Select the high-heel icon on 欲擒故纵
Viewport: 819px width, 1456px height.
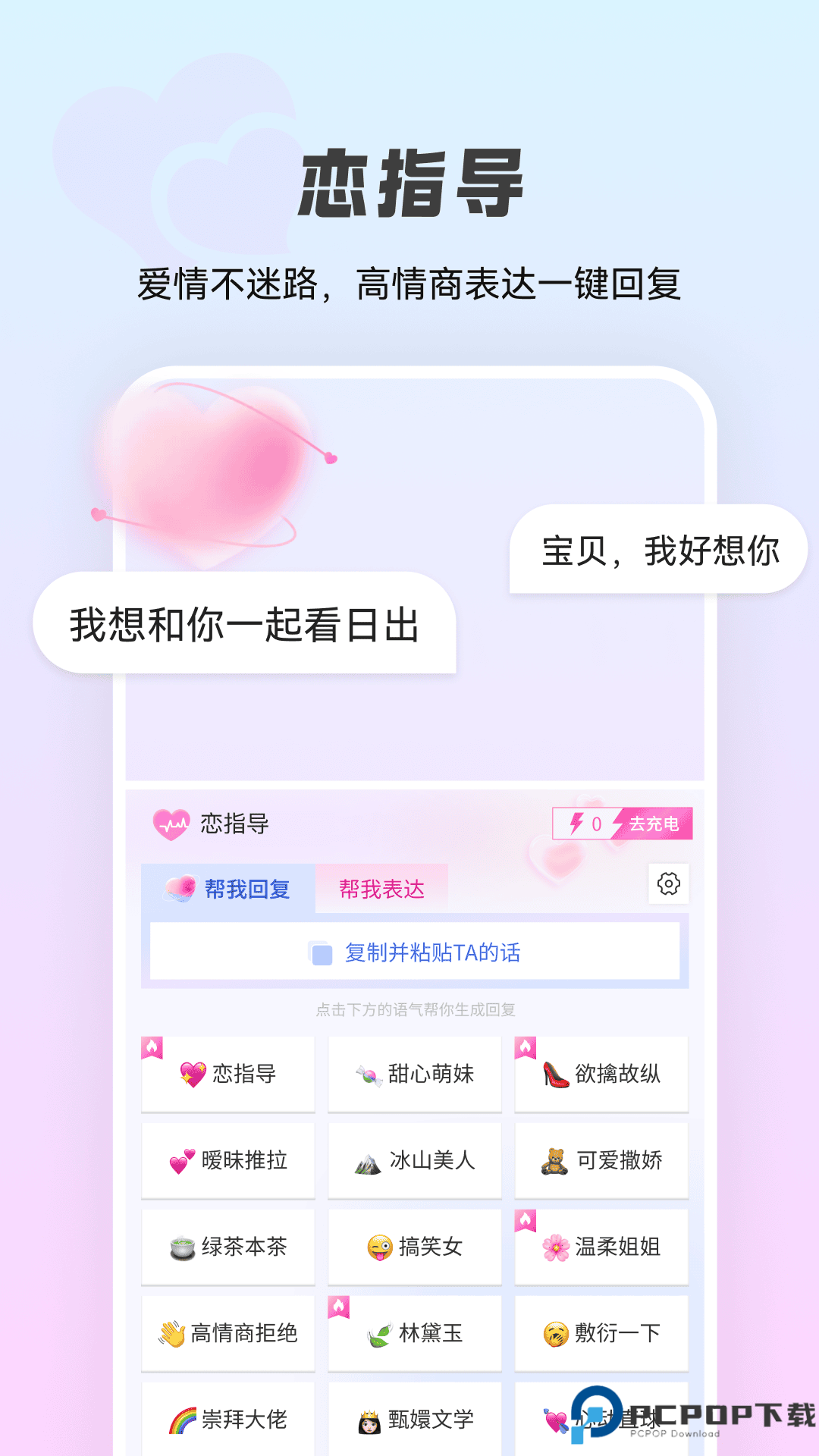click(x=556, y=1074)
